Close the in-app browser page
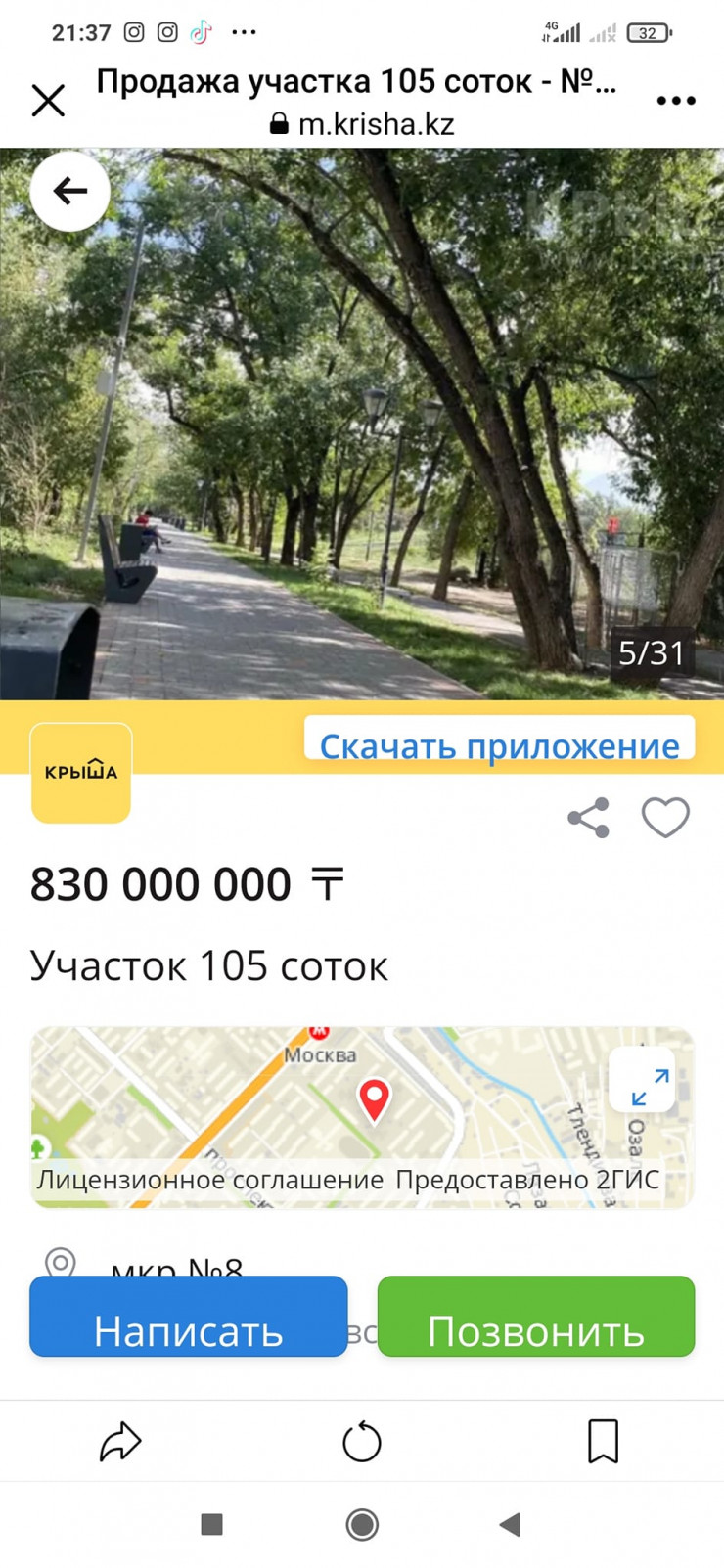Viewport: 724px width, 1568px height. click(48, 101)
